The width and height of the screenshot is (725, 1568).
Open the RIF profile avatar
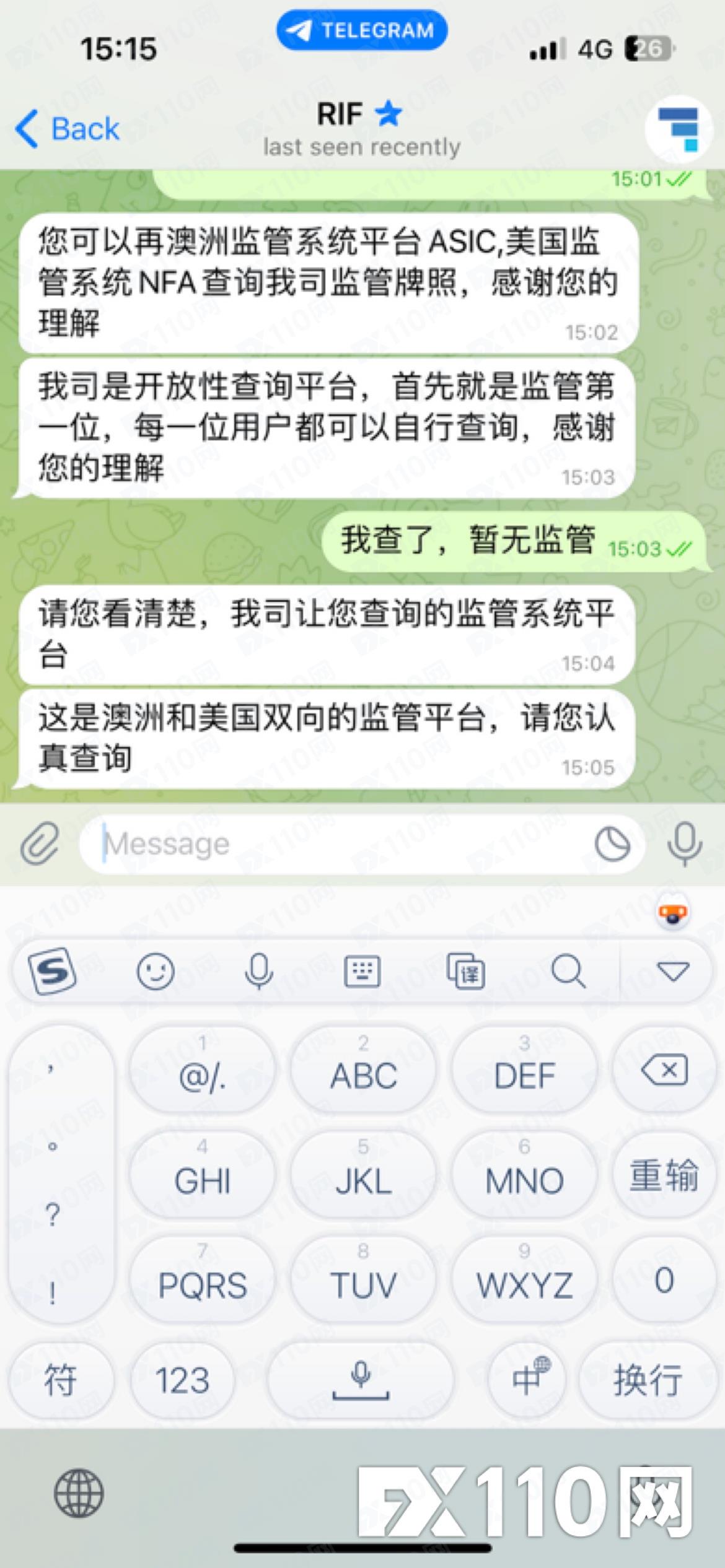679,129
